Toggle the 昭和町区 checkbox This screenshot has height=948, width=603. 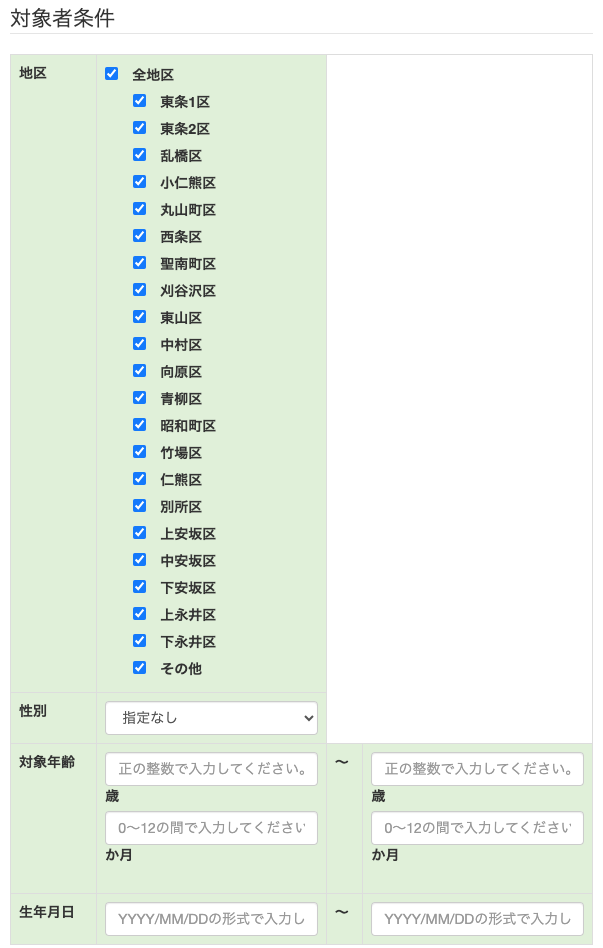[x=139, y=425]
